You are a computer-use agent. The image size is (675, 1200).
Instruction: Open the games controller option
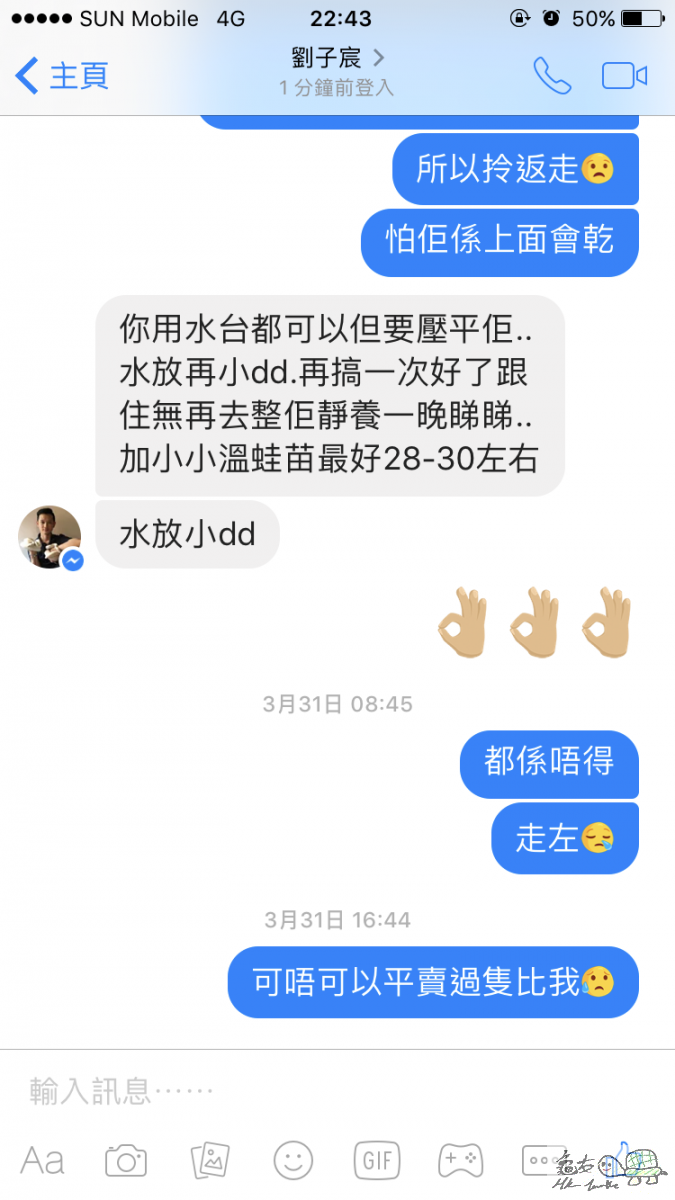(460, 1160)
